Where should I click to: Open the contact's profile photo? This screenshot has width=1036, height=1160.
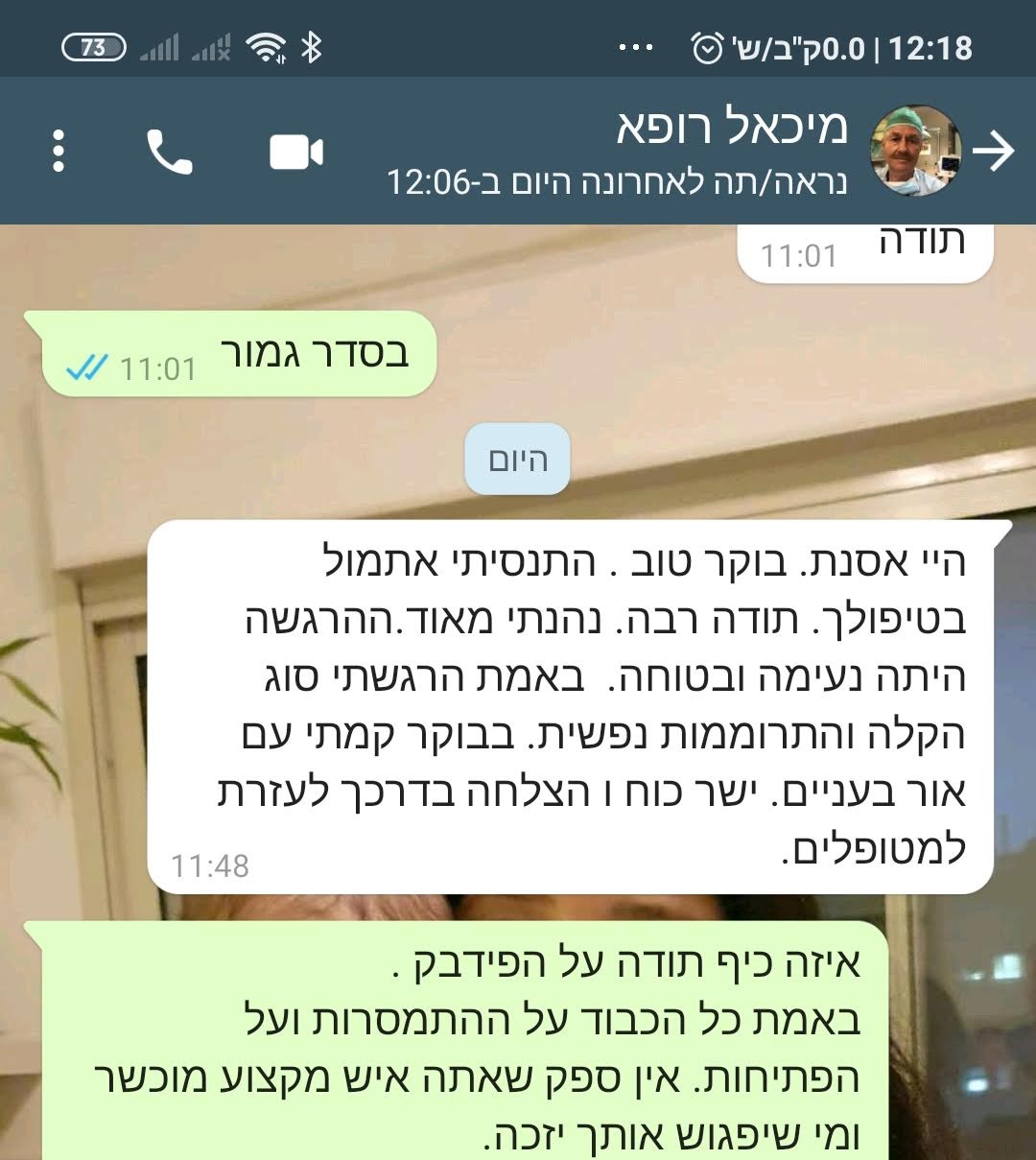click(914, 152)
